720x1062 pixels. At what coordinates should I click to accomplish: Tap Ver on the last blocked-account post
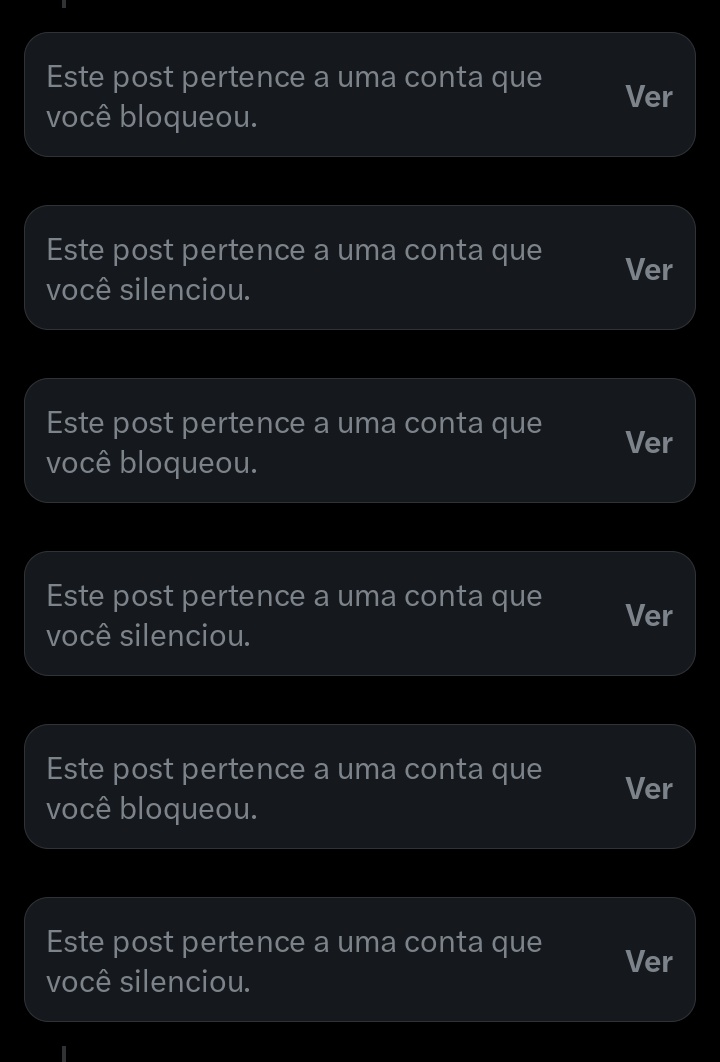[x=648, y=788]
